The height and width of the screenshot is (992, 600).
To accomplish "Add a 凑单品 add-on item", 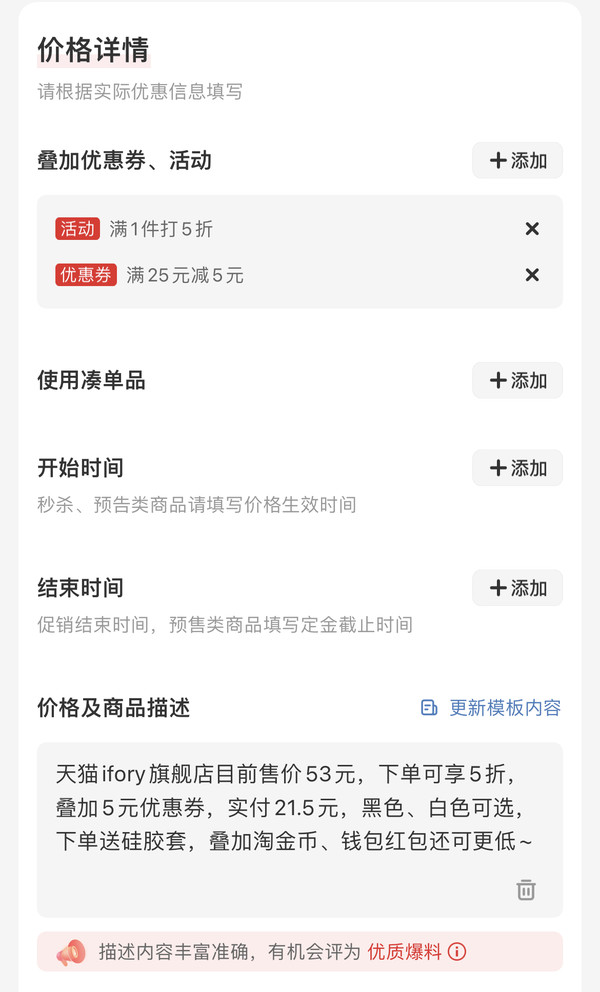I will coord(517,380).
